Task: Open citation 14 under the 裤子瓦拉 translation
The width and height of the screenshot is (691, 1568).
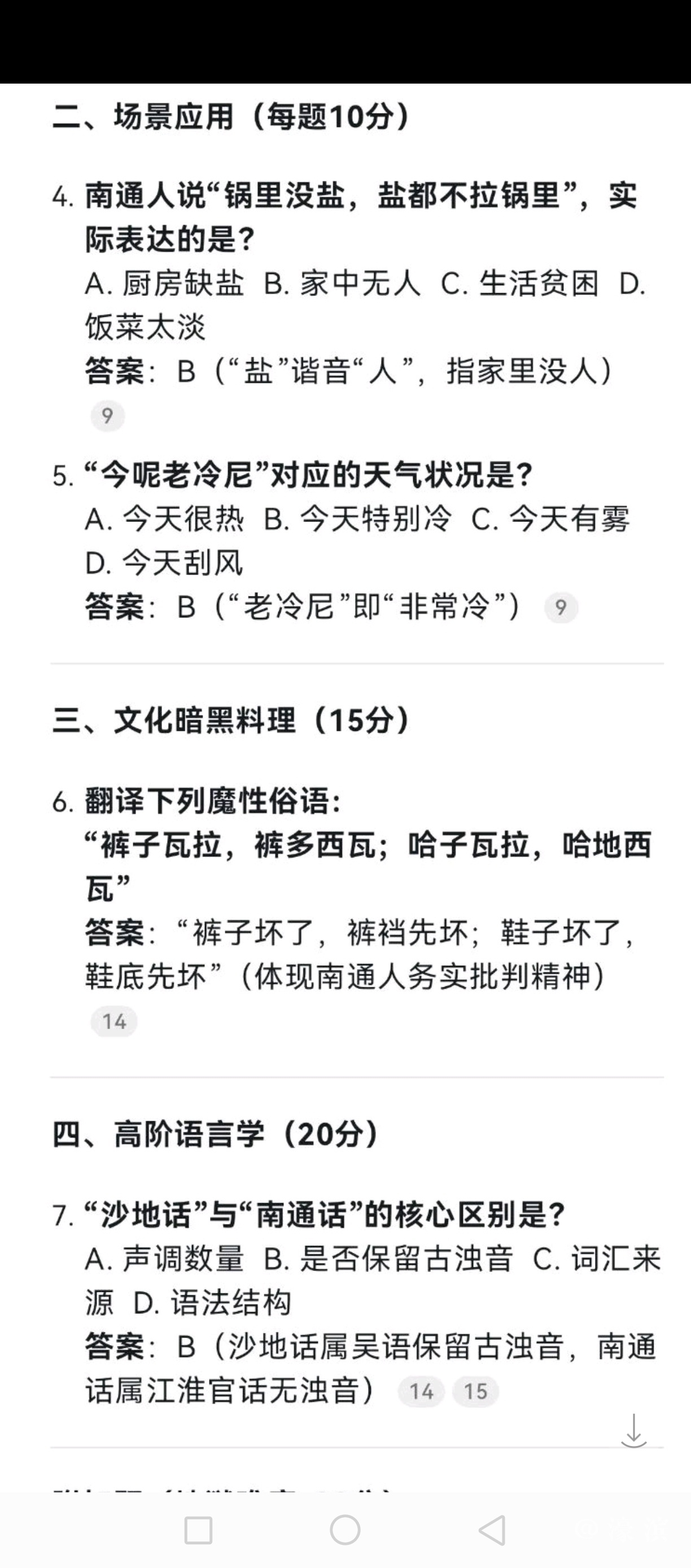Action: pos(113,1021)
